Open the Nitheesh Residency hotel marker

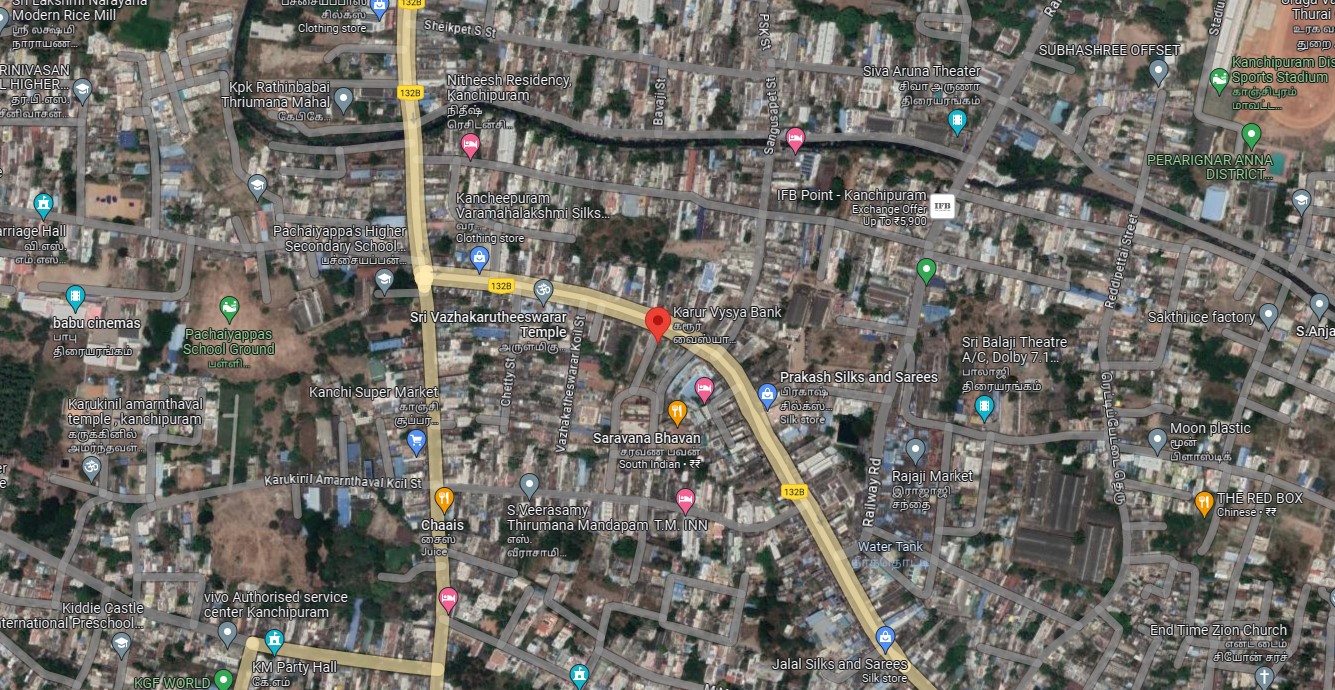[470, 146]
